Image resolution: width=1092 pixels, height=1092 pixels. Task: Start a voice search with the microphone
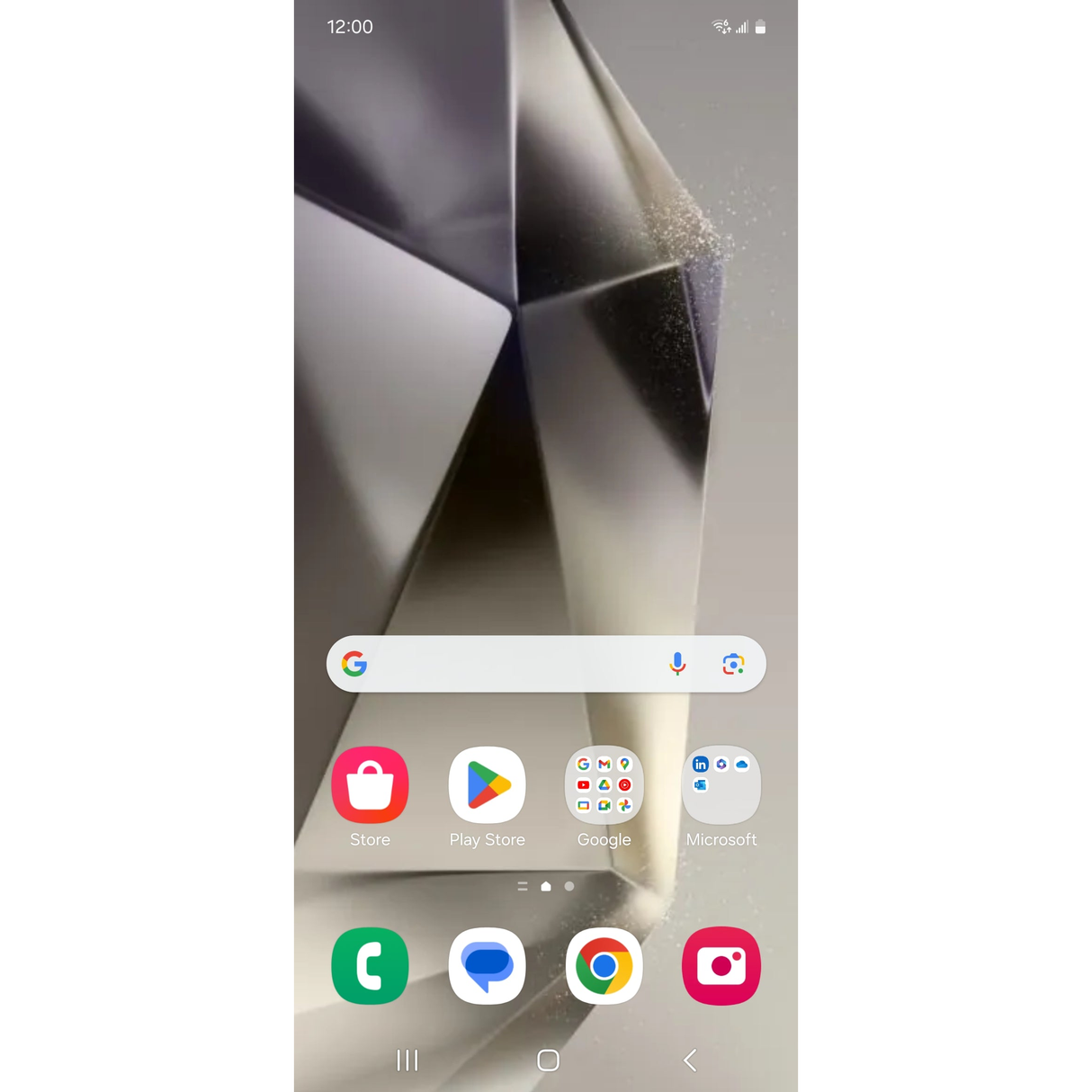(x=677, y=664)
